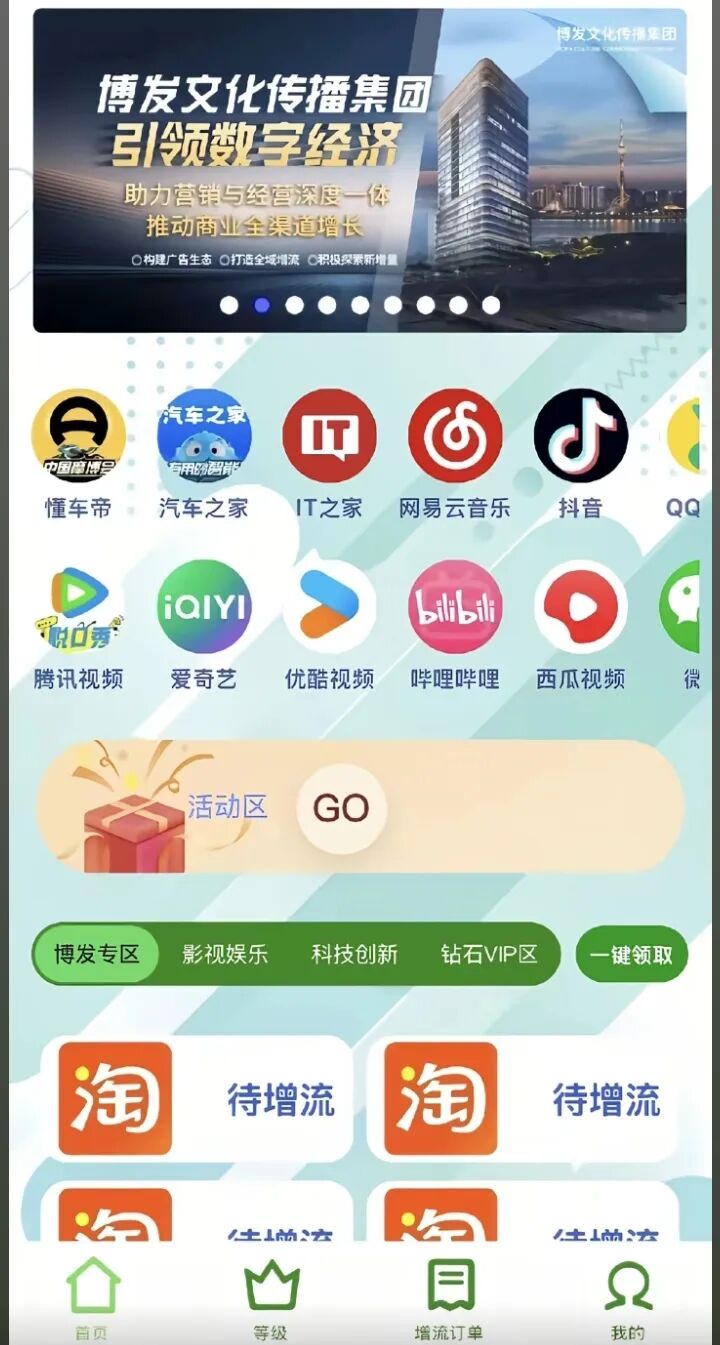720x1345 pixels.
Task: Open 网易云音乐 from the grid
Action: click(x=455, y=437)
